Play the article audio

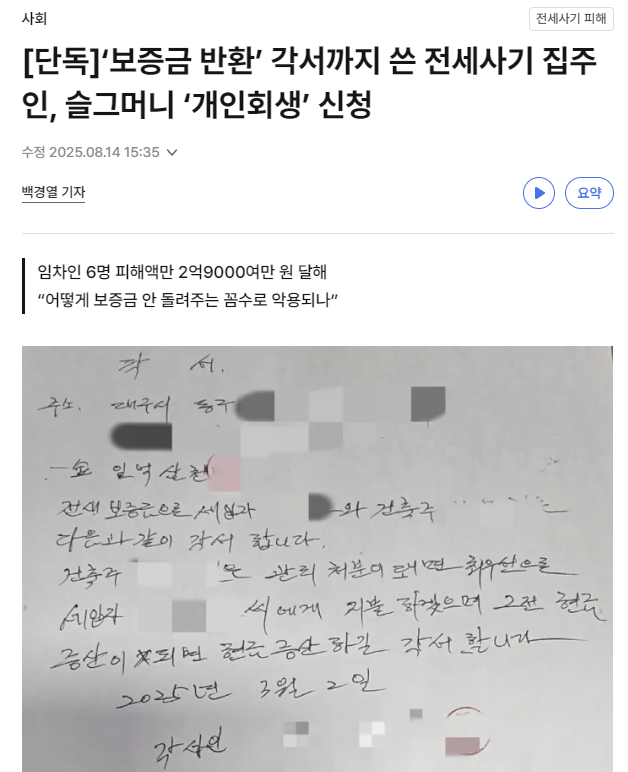tap(539, 193)
